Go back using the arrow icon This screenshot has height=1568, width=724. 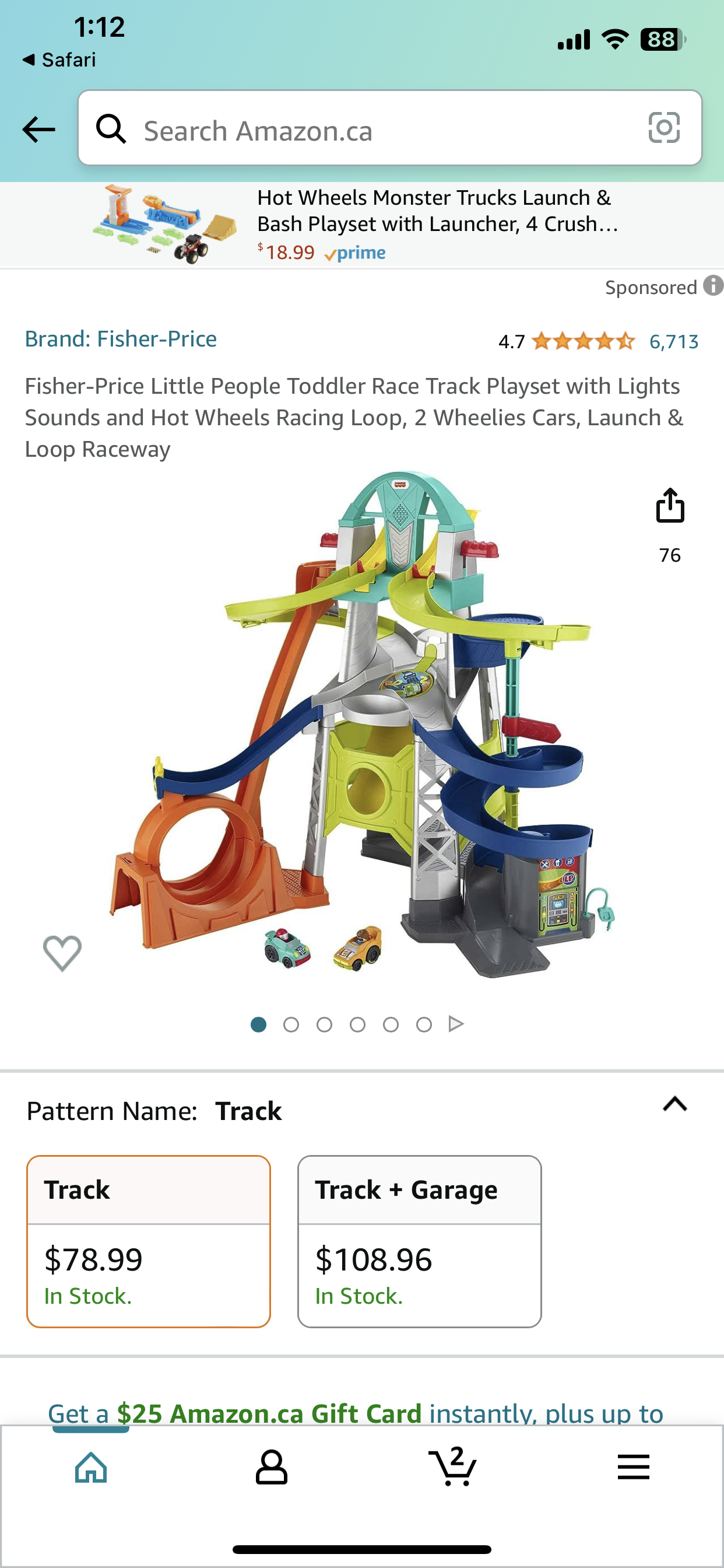[x=38, y=129]
